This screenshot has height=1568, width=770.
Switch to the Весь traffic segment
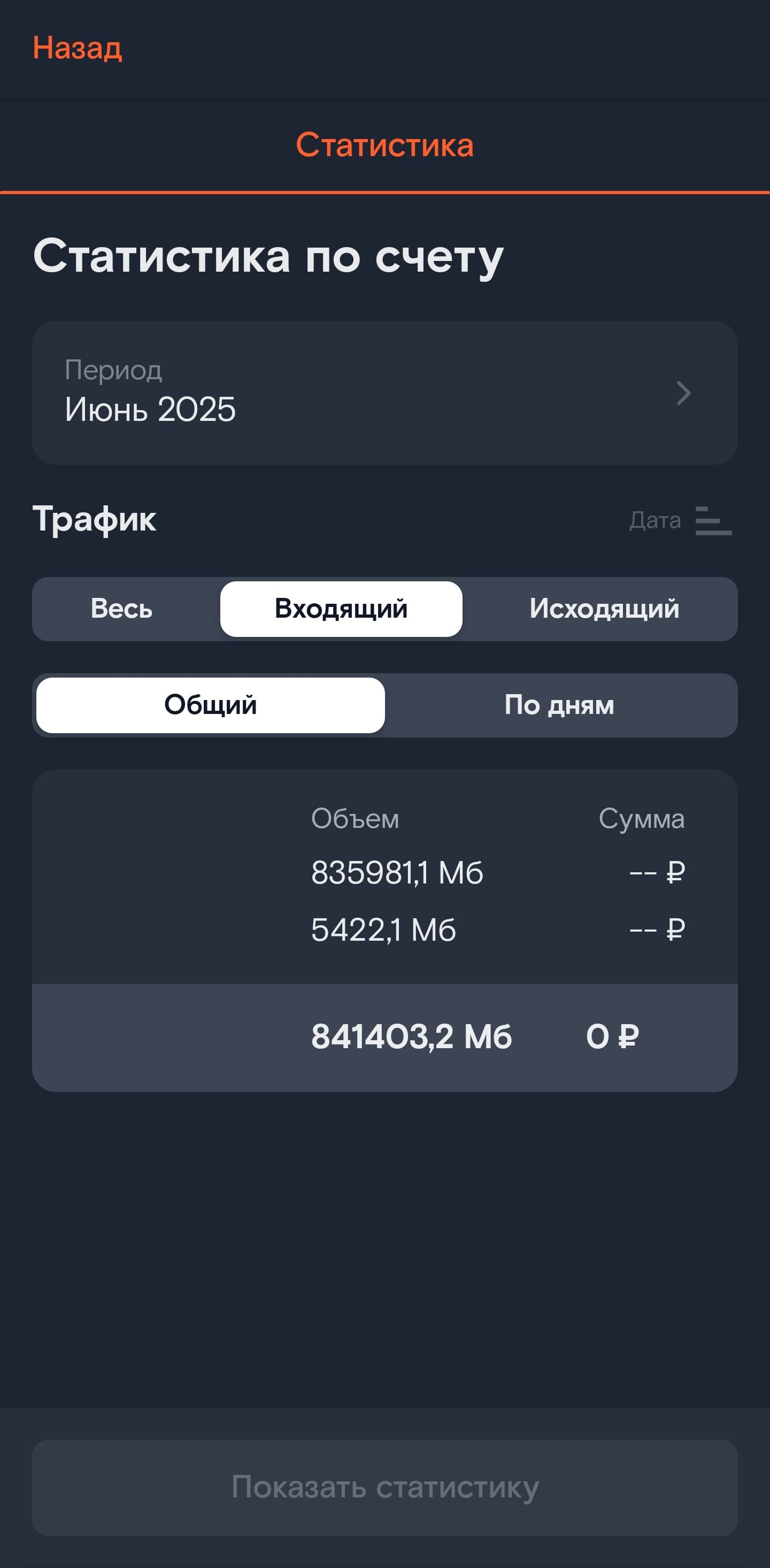122,609
